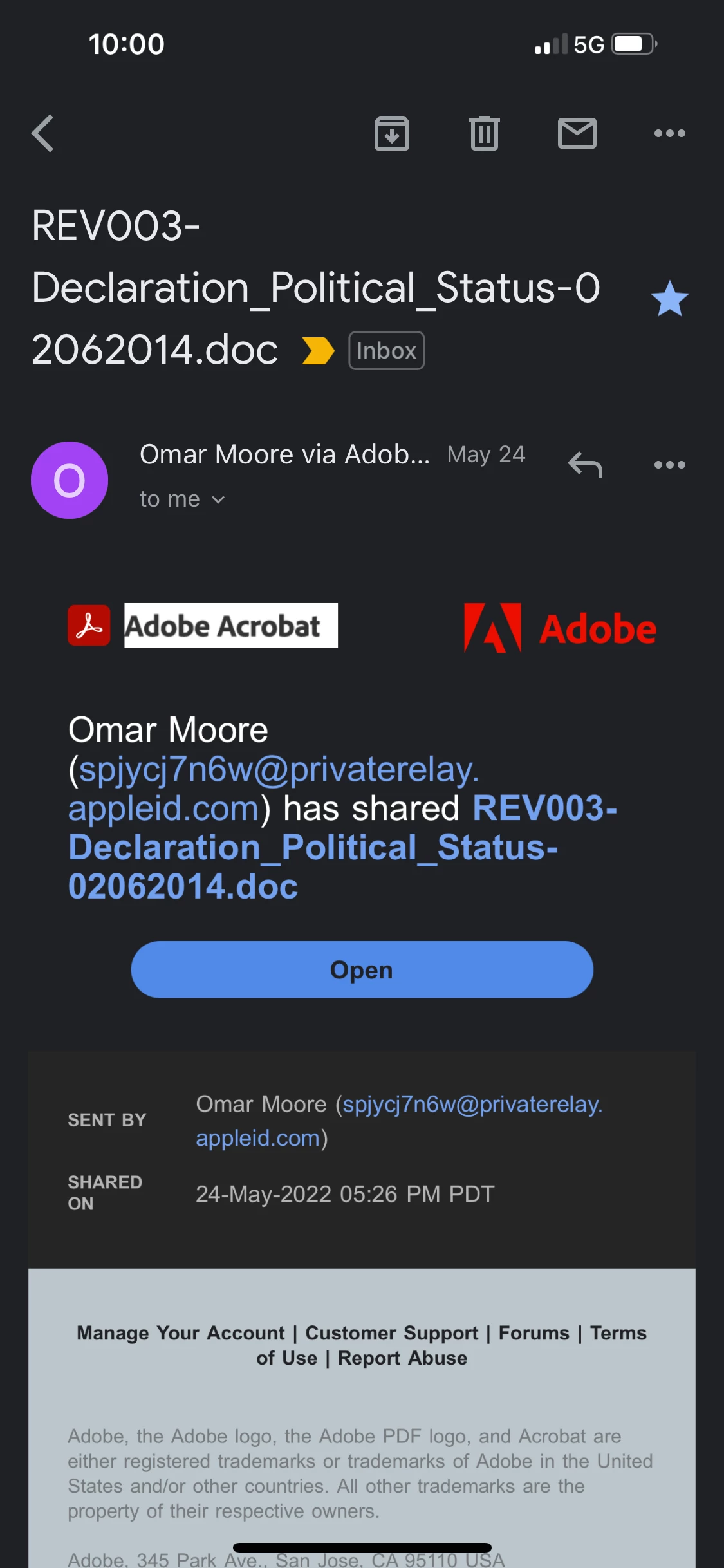724x1568 pixels.
Task: Open Omar Moore's sender avatar
Action: (x=70, y=480)
